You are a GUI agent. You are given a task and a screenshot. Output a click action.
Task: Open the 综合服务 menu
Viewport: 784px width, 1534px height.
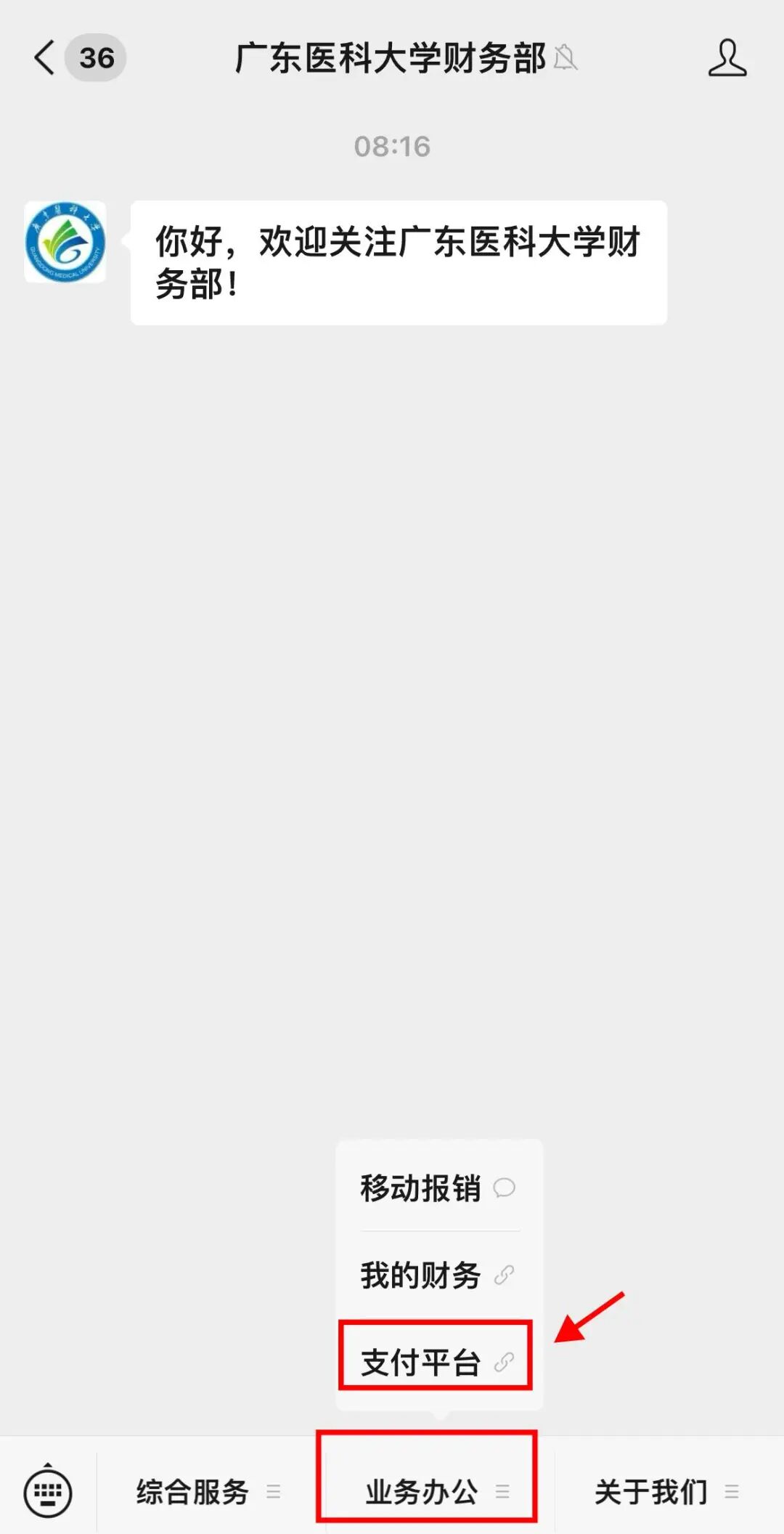point(208,1492)
